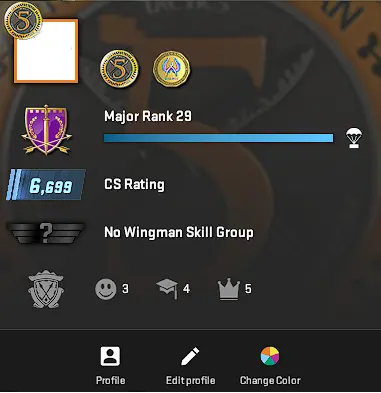Select the gold coin with rainbow emblem
The image size is (381, 393).
click(171, 69)
